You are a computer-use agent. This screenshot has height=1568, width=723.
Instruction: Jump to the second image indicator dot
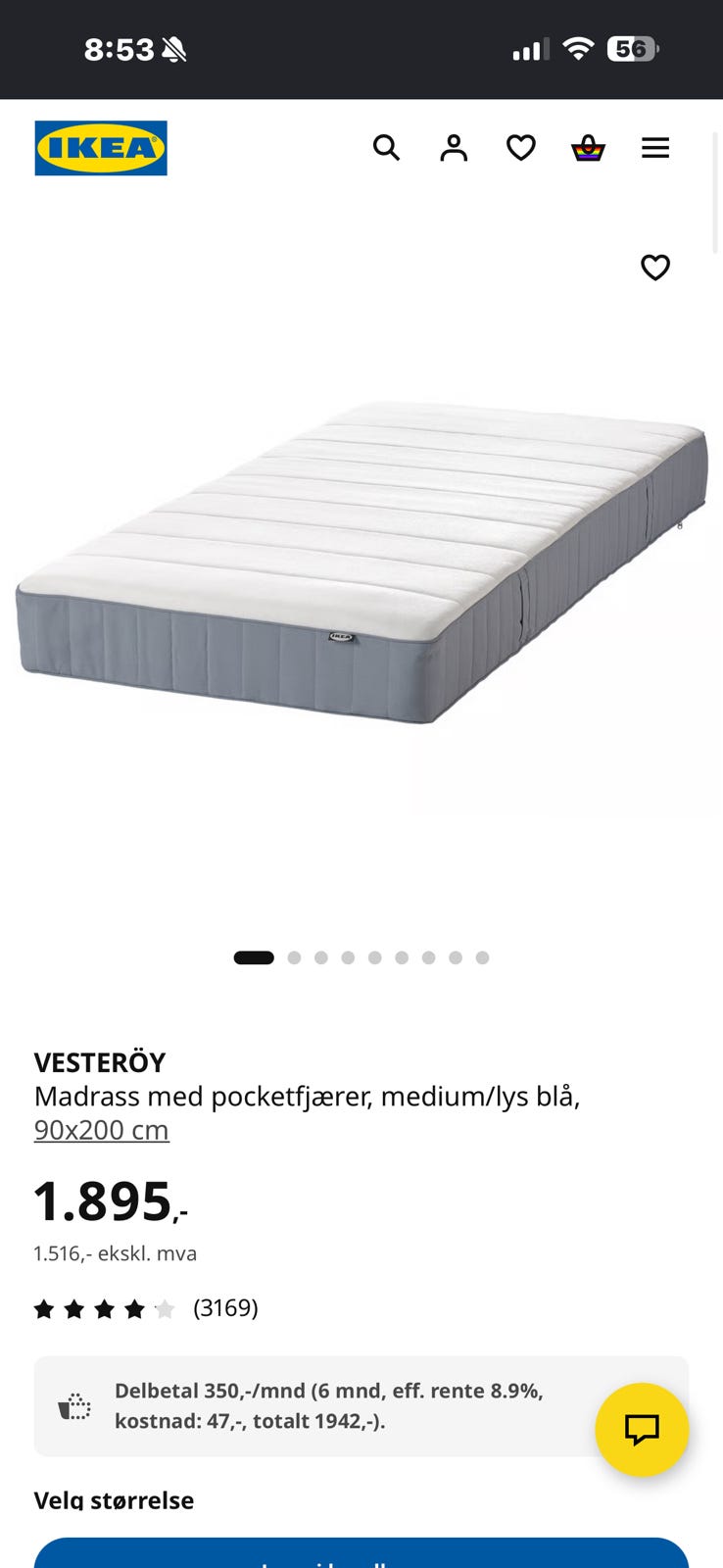tap(294, 957)
